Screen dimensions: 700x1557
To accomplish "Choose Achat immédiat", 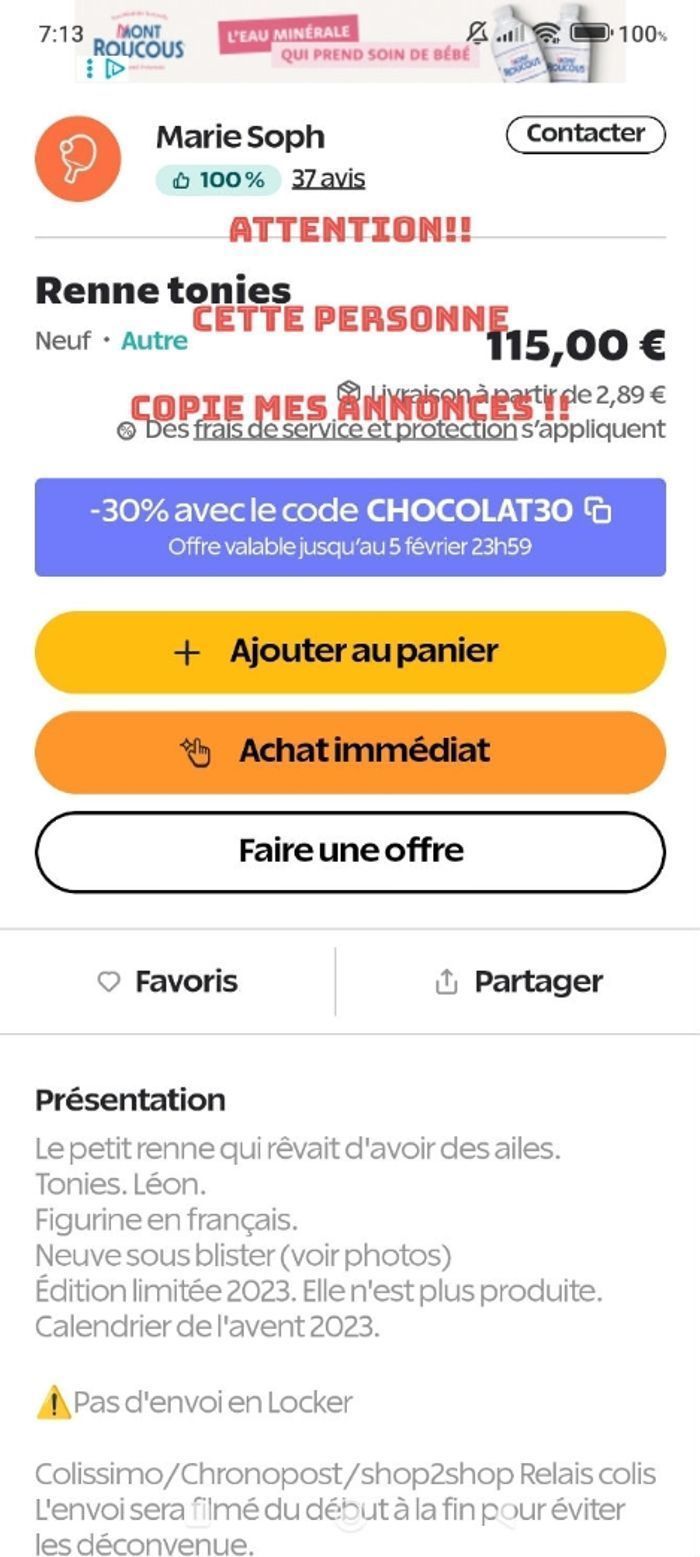I will coord(350,751).
